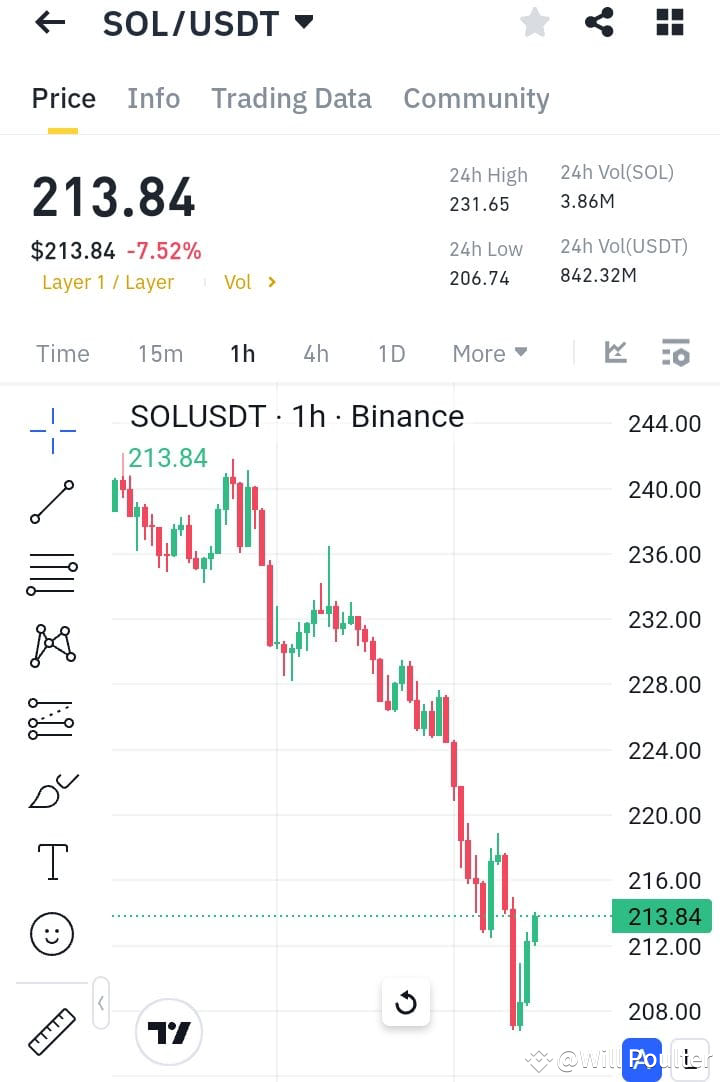Select the XABCD pattern tool
Image resolution: width=720 pixels, height=1082 pixels.
(x=51, y=646)
